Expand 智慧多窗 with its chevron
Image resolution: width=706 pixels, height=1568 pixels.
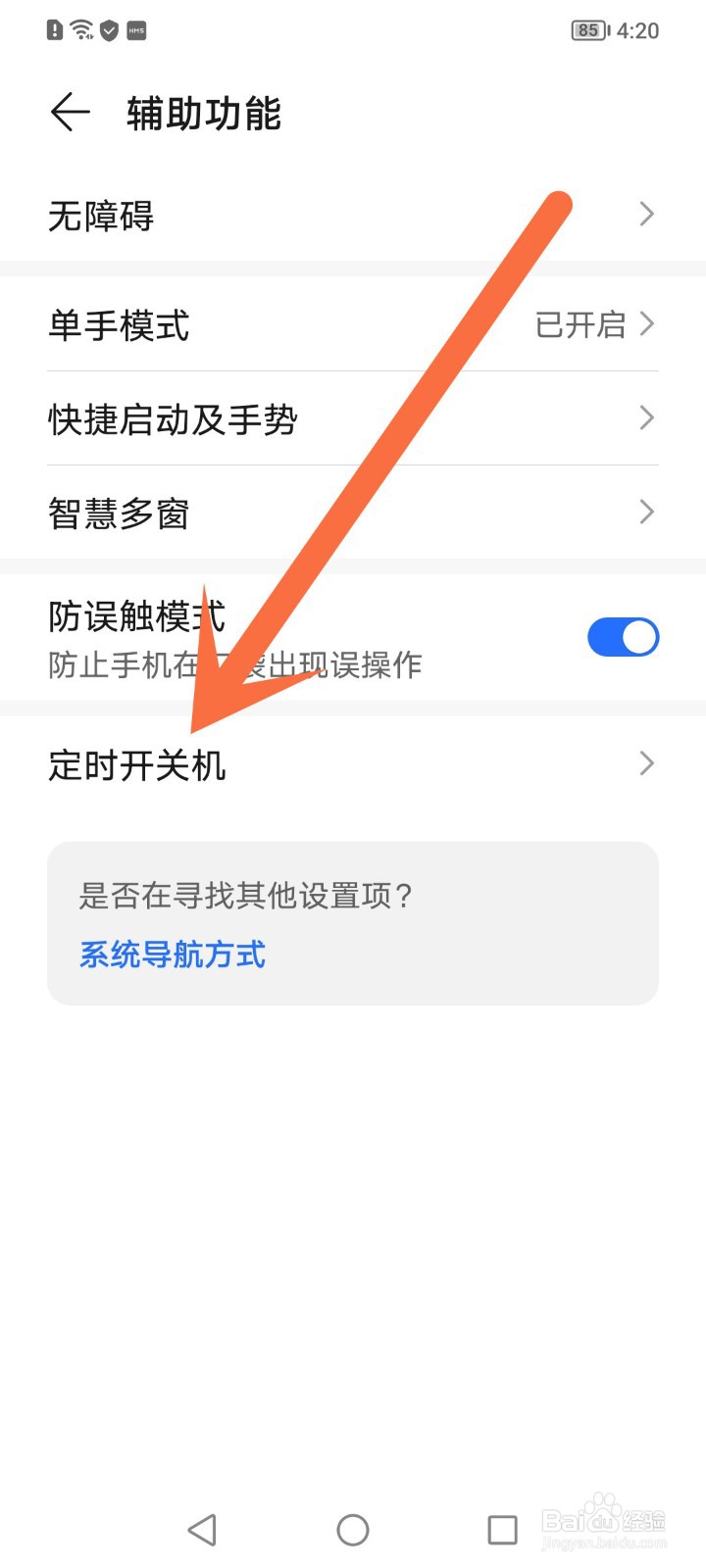point(645,512)
